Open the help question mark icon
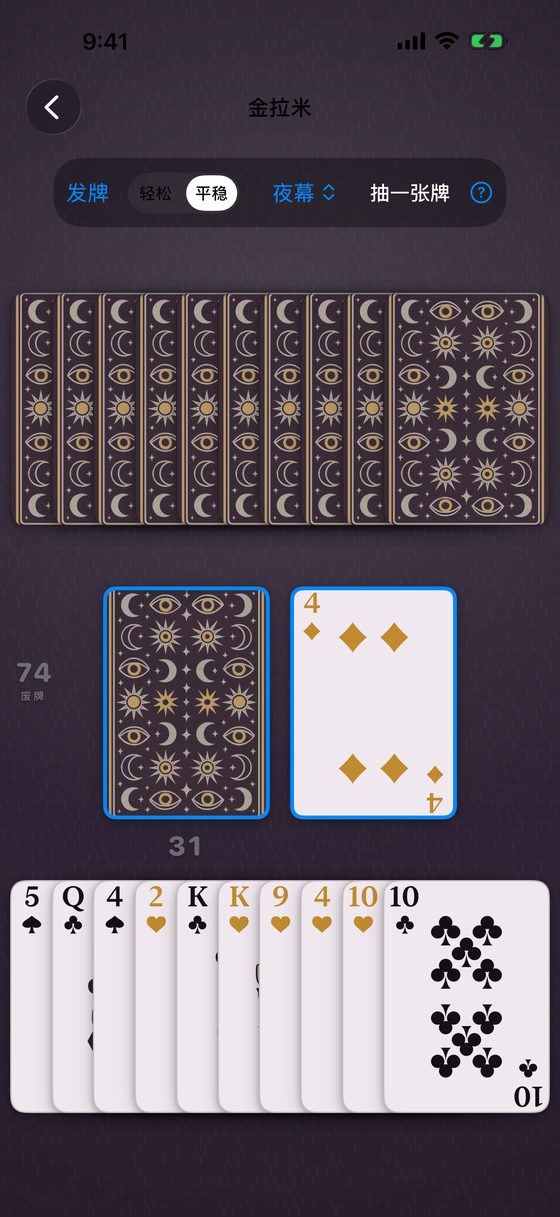Image resolution: width=560 pixels, height=1217 pixels. (x=481, y=193)
